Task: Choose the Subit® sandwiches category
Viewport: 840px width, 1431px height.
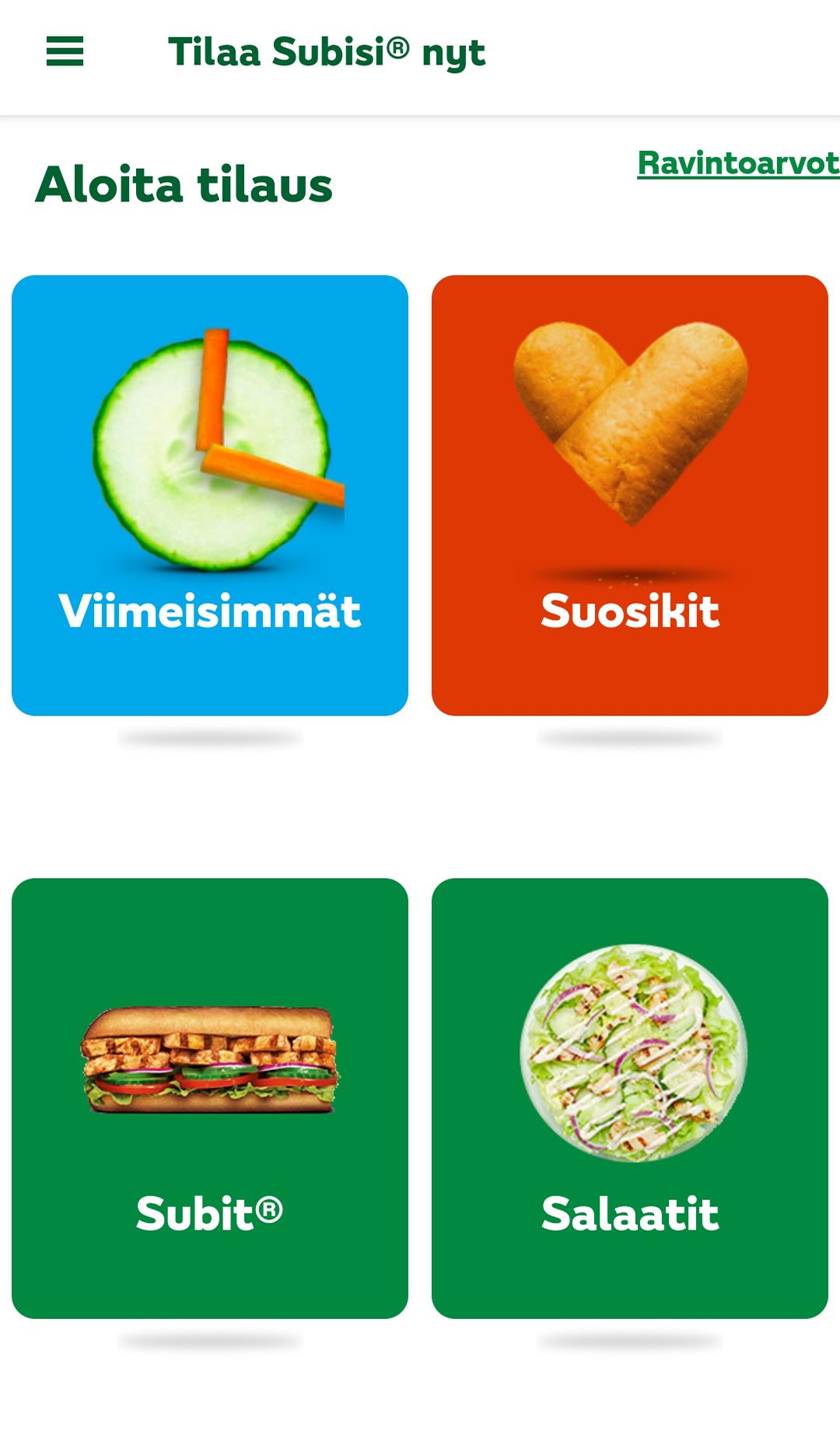Action: tap(210, 1098)
